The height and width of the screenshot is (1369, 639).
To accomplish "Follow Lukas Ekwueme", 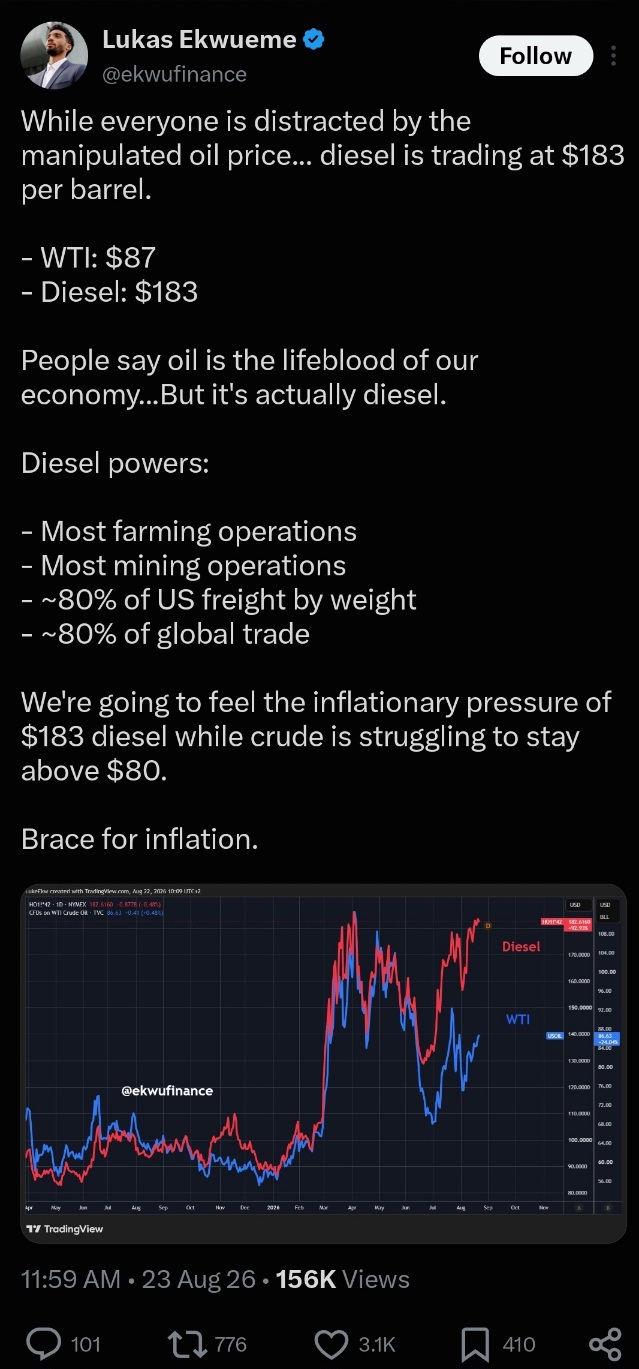I will (x=536, y=56).
